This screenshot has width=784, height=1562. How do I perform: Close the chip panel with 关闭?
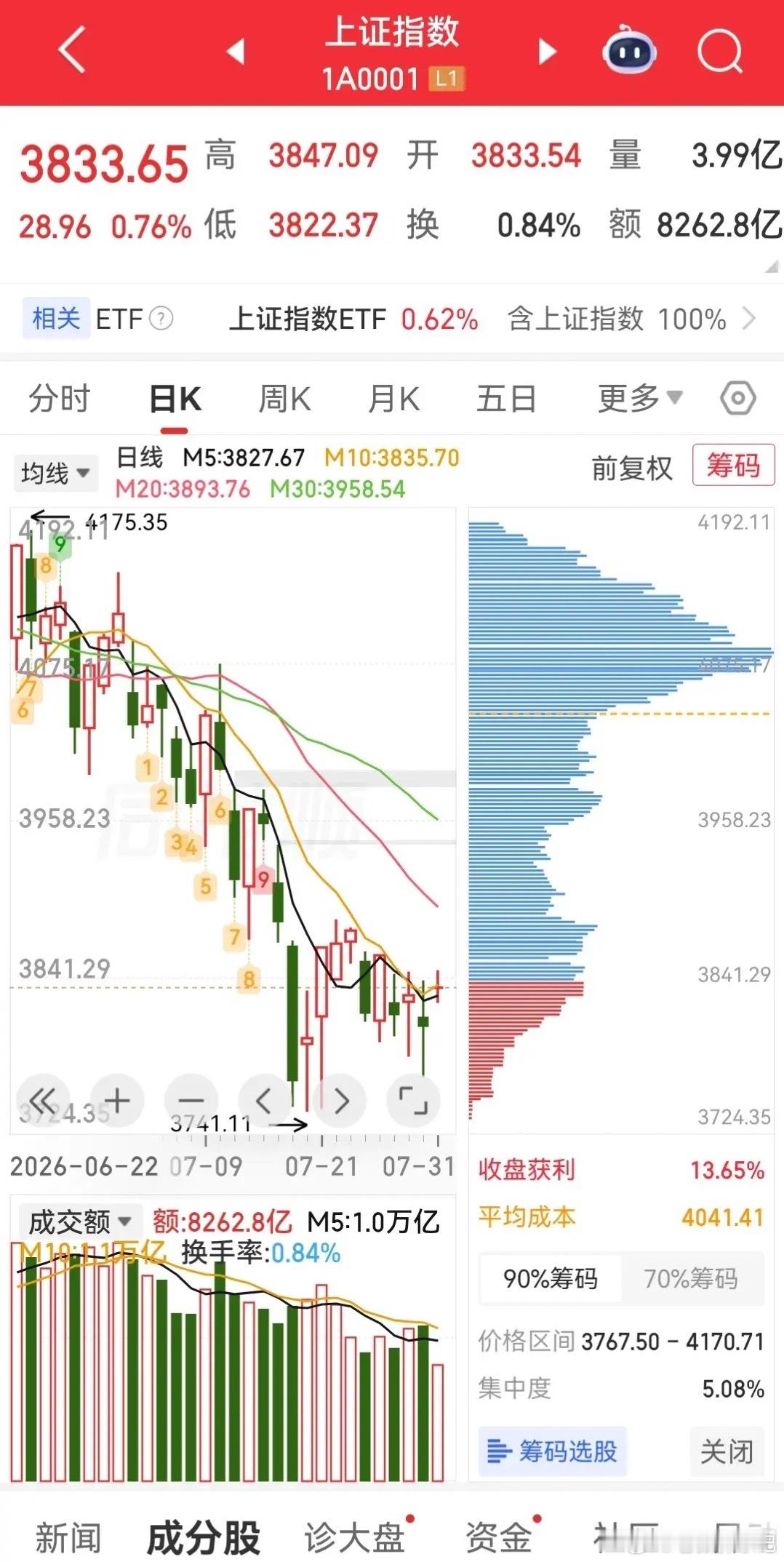coord(727,1451)
